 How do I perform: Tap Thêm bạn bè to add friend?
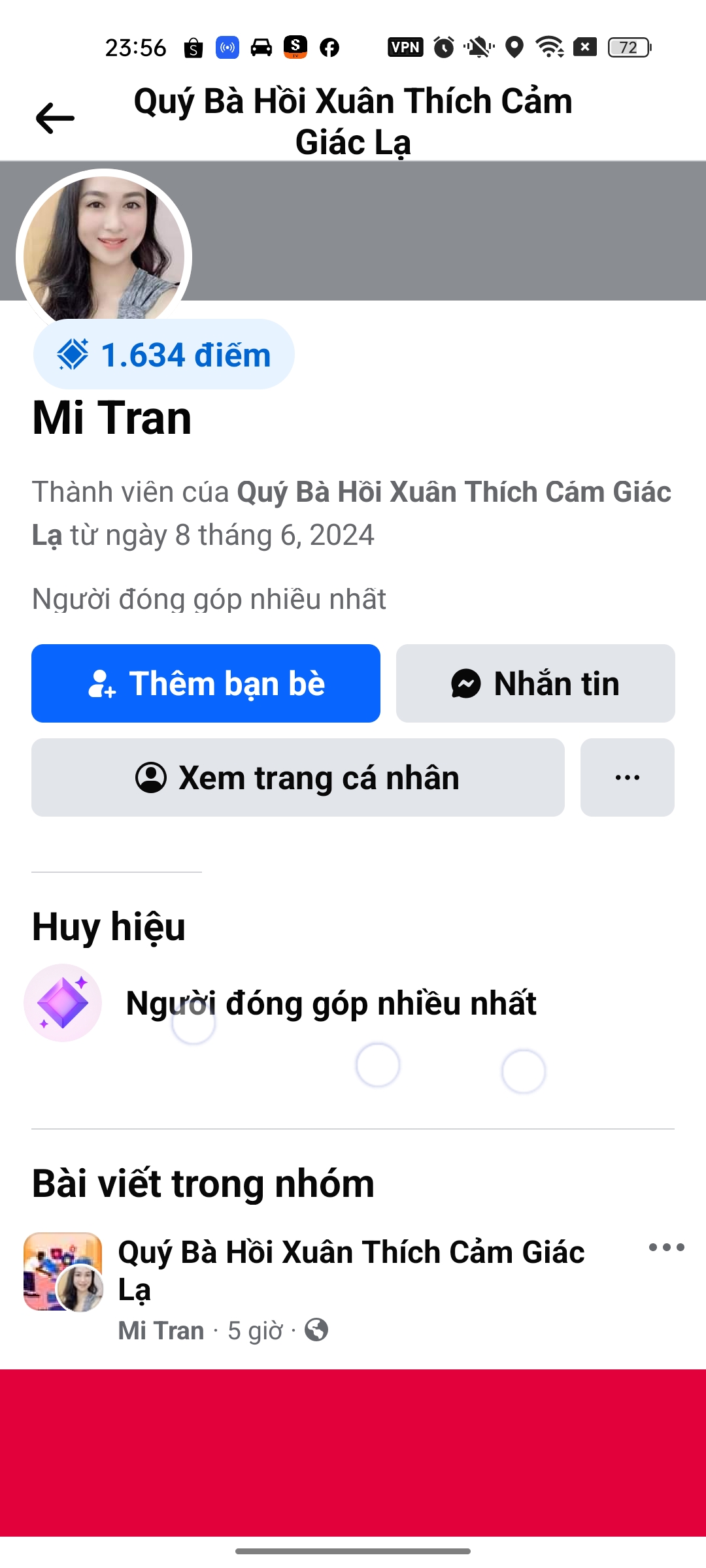click(x=206, y=683)
